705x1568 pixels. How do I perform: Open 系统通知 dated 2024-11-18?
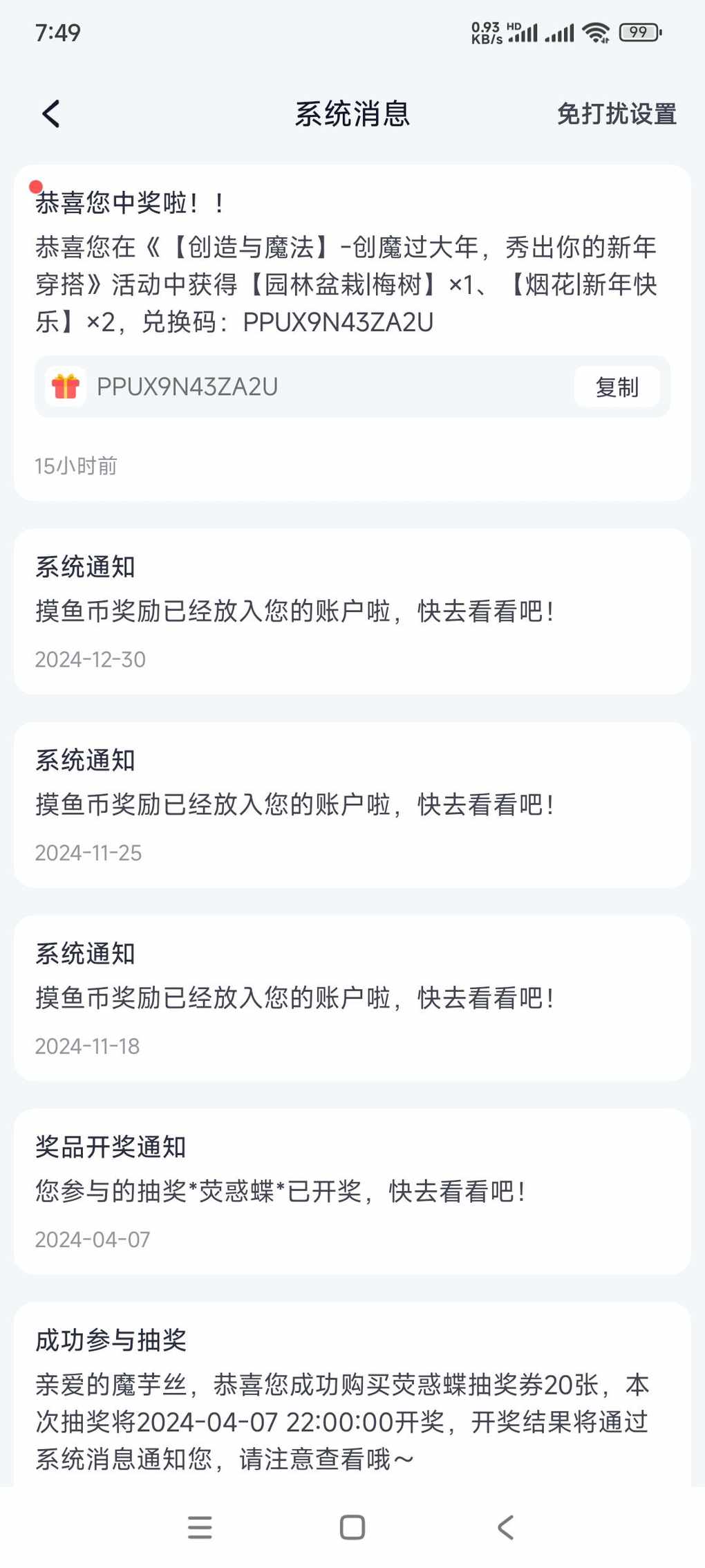[352, 998]
